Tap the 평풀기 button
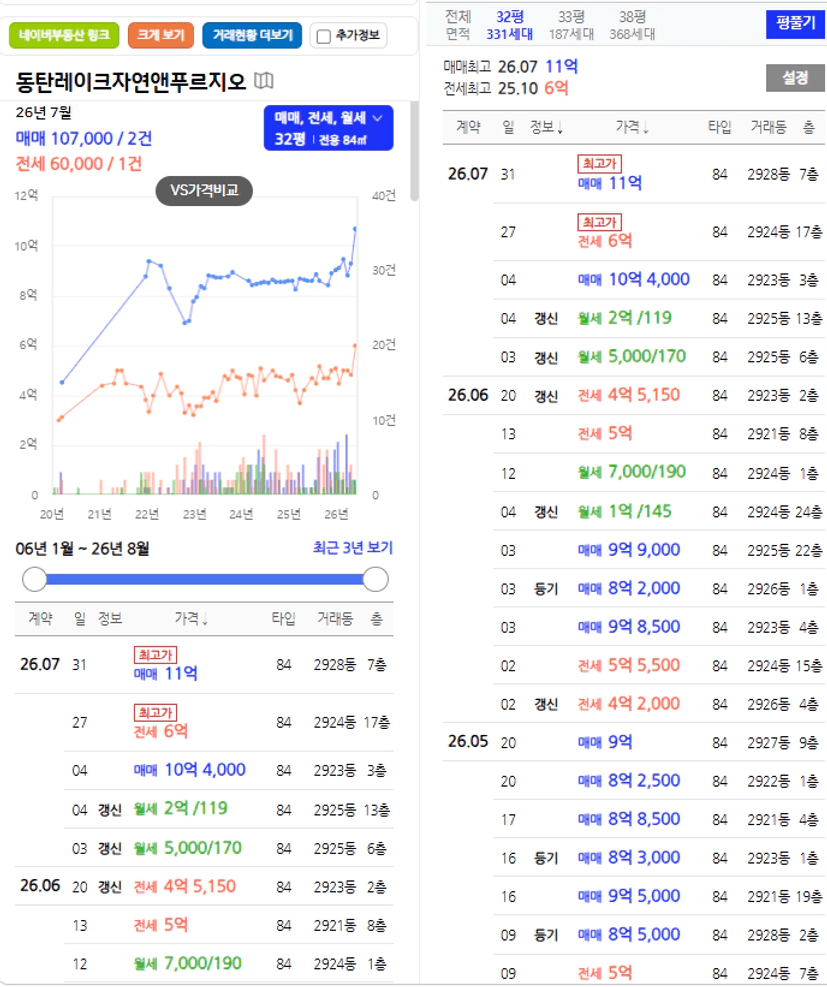The image size is (827, 987). [796, 24]
